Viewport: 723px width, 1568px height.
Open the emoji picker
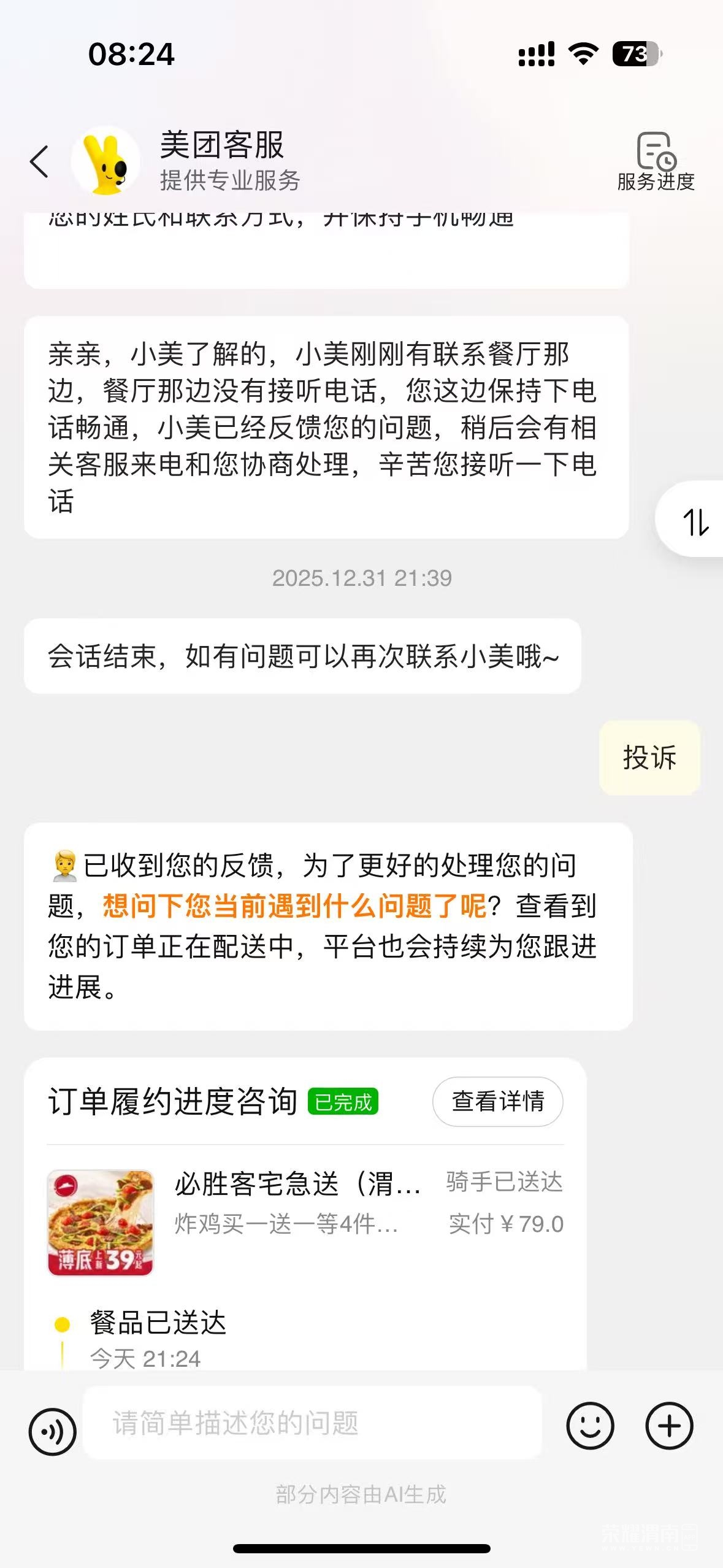pos(590,1426)
